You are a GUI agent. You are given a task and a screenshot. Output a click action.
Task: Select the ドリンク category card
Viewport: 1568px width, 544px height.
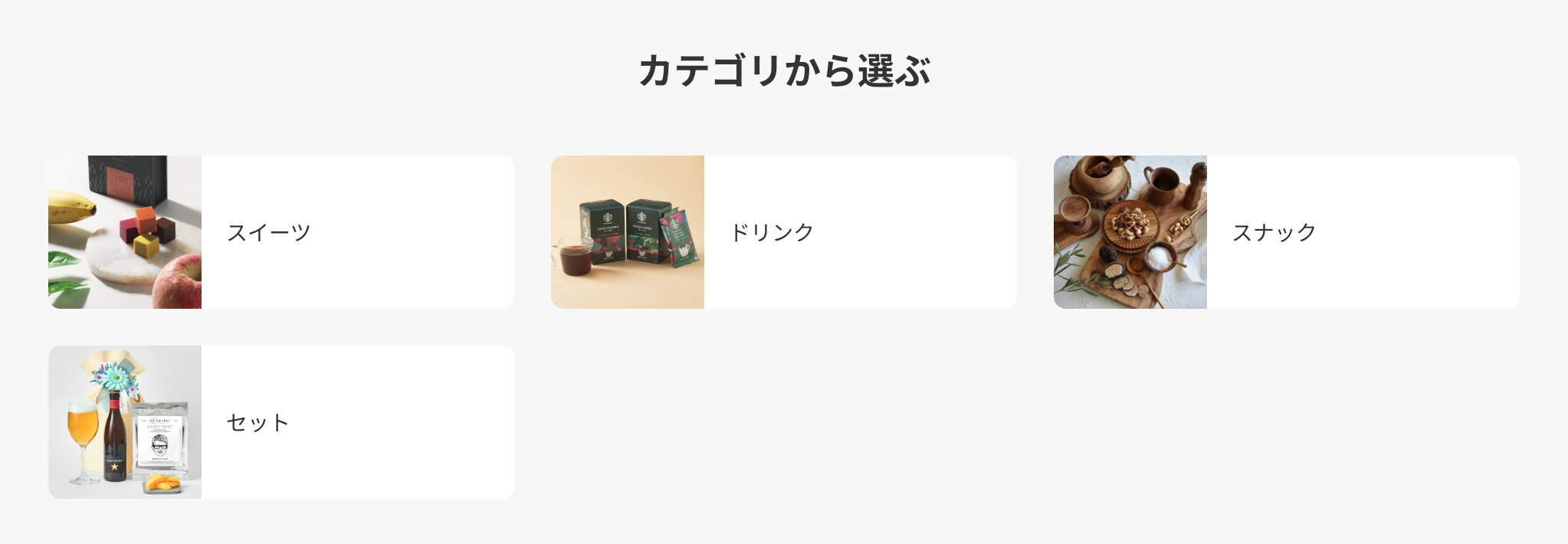[x=783, y=232]
